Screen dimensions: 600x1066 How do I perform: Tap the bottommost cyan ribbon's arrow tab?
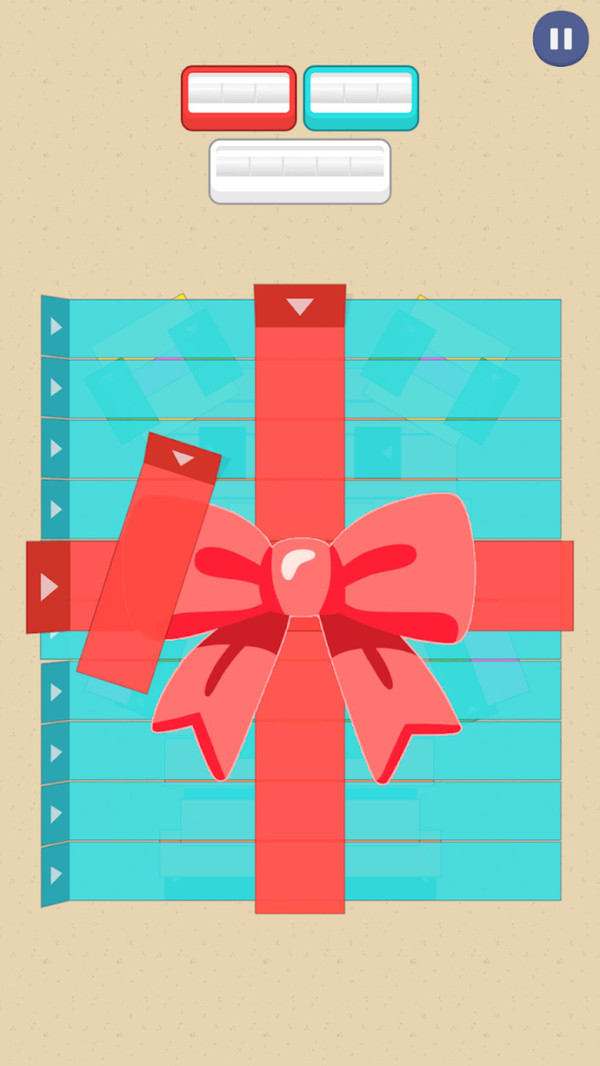coord(56,874)
